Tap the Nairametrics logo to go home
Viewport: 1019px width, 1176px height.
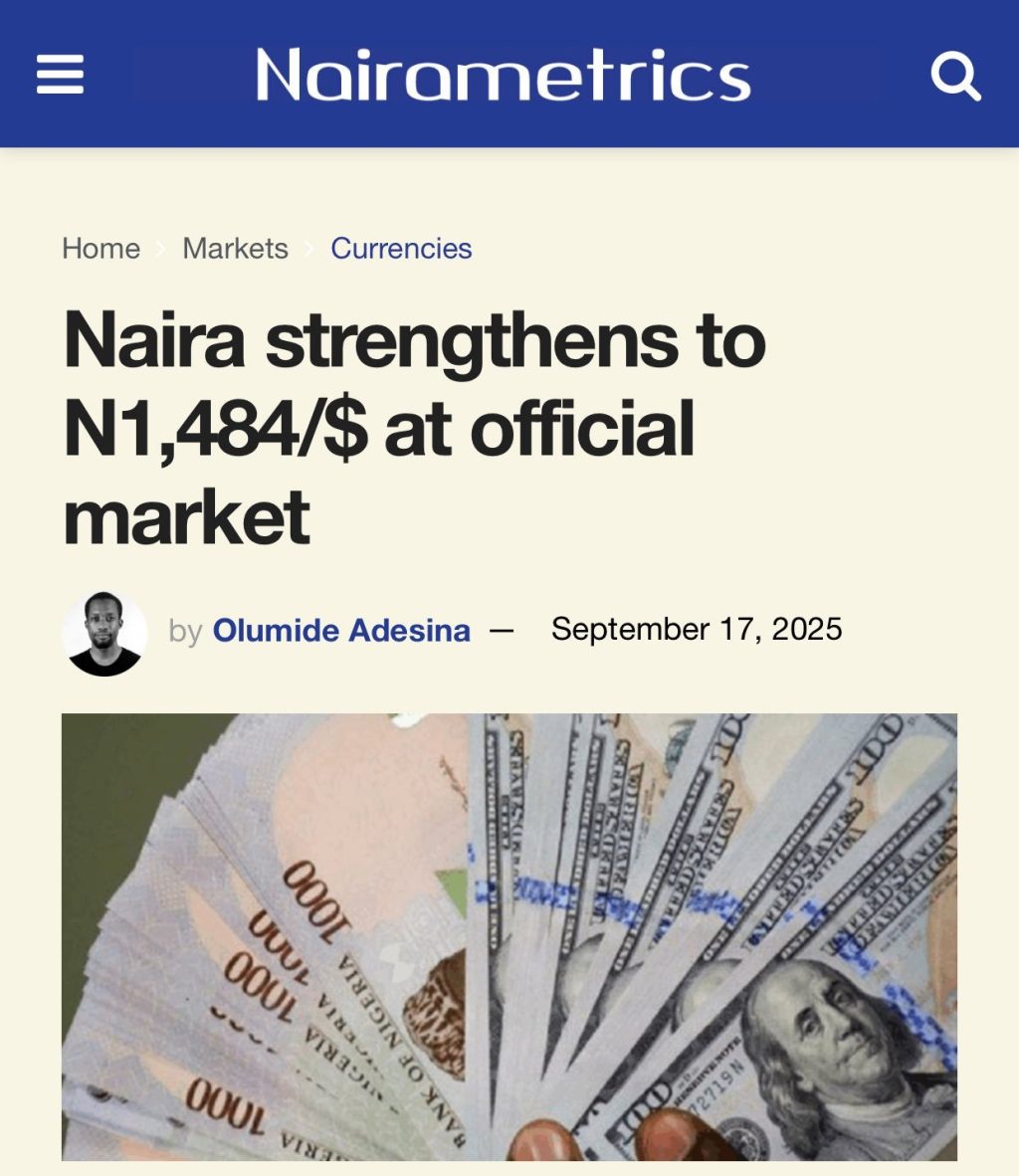click(x=503, y=76)
